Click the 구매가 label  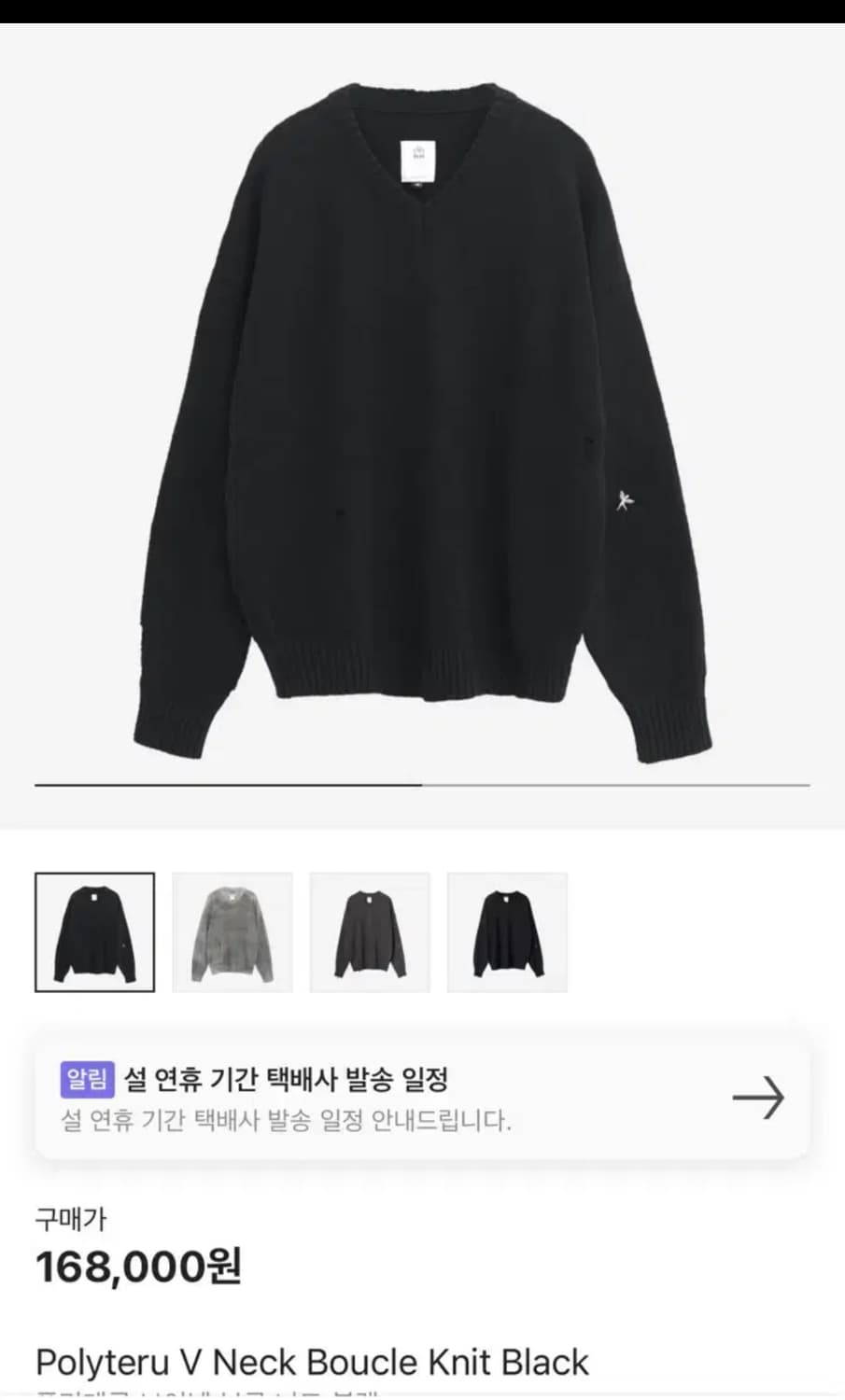coord(72,1218)
